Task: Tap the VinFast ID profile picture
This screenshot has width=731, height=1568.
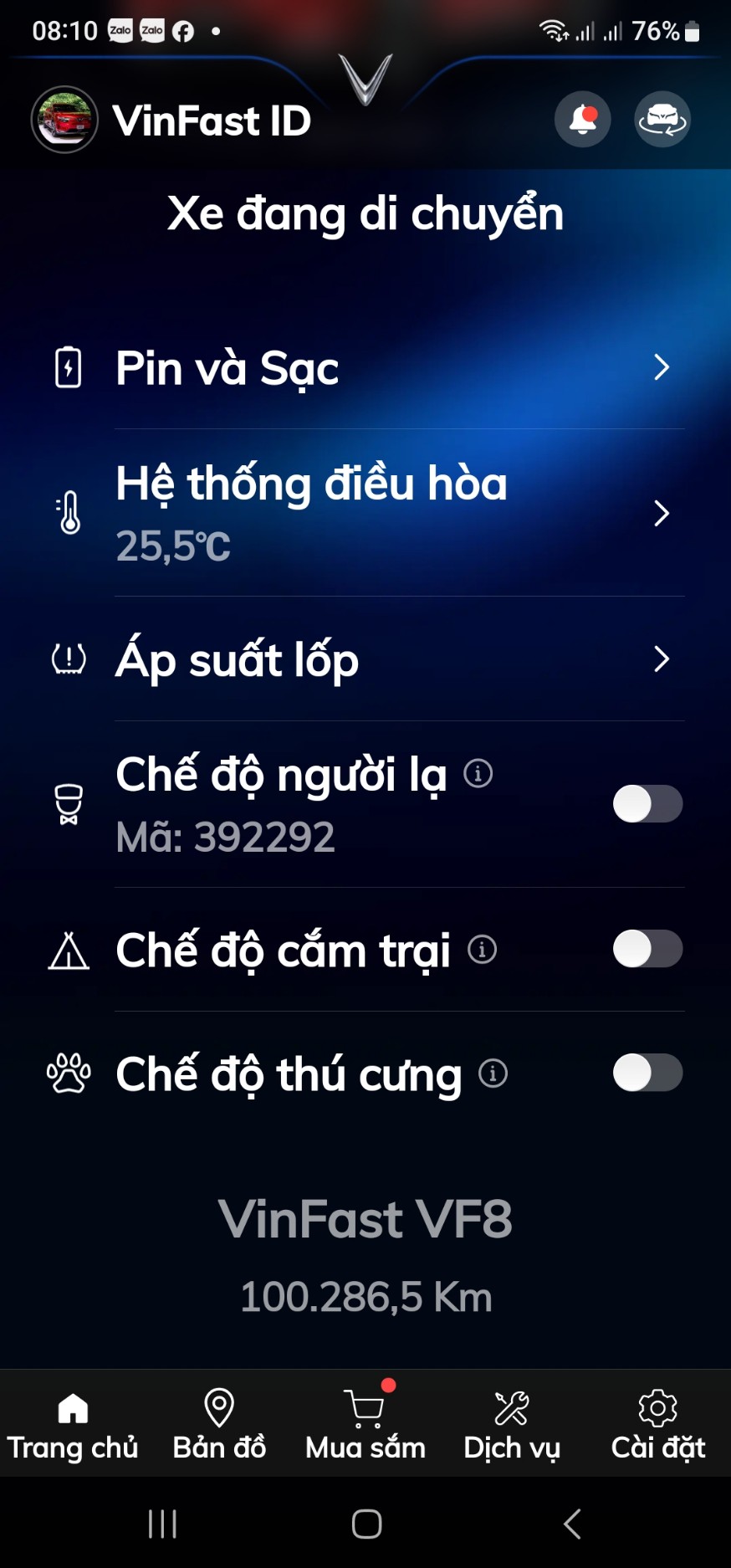Action: [64, 120]
